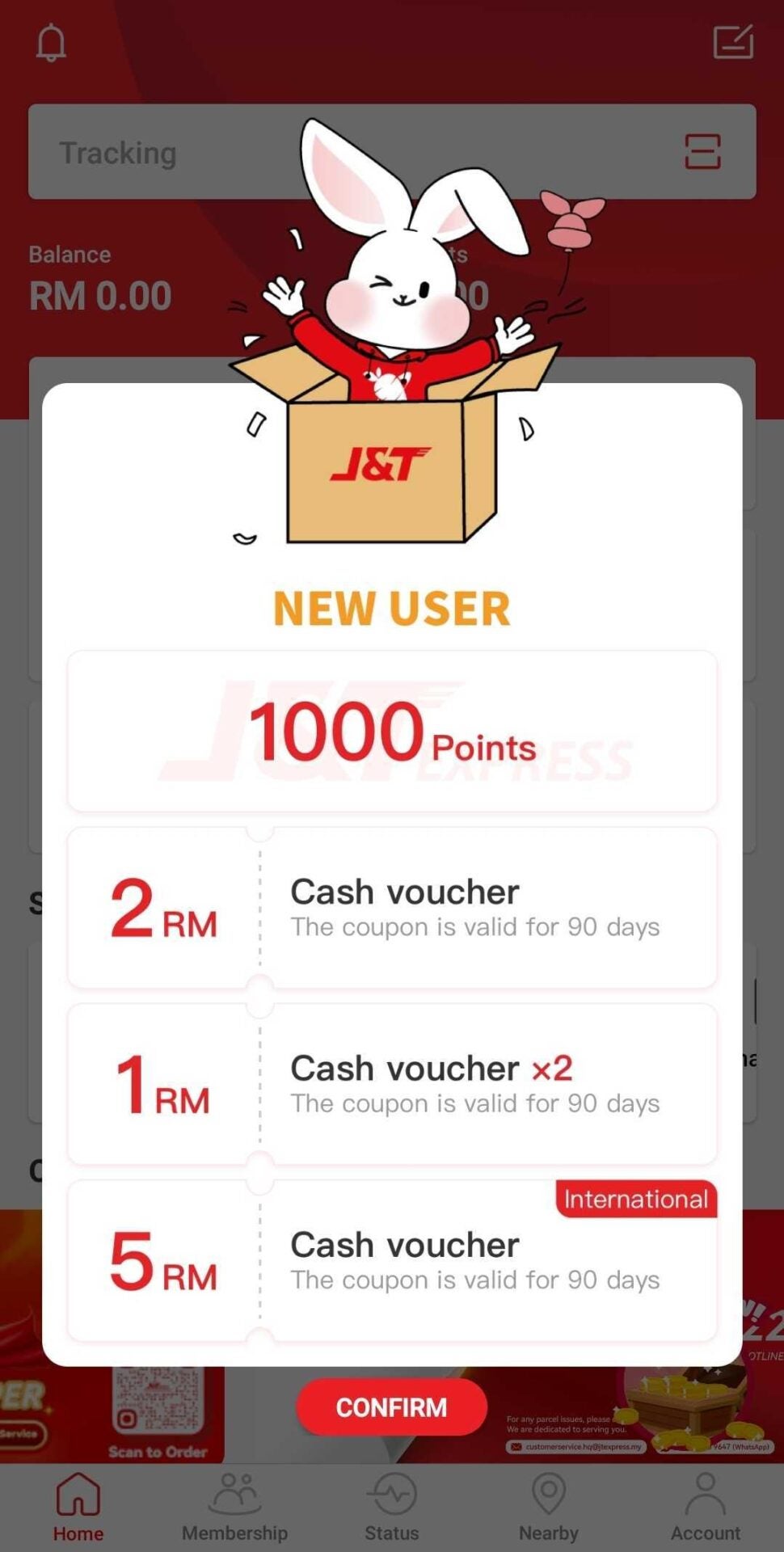Confirm the new user rewards

(x=392, y=1407)
